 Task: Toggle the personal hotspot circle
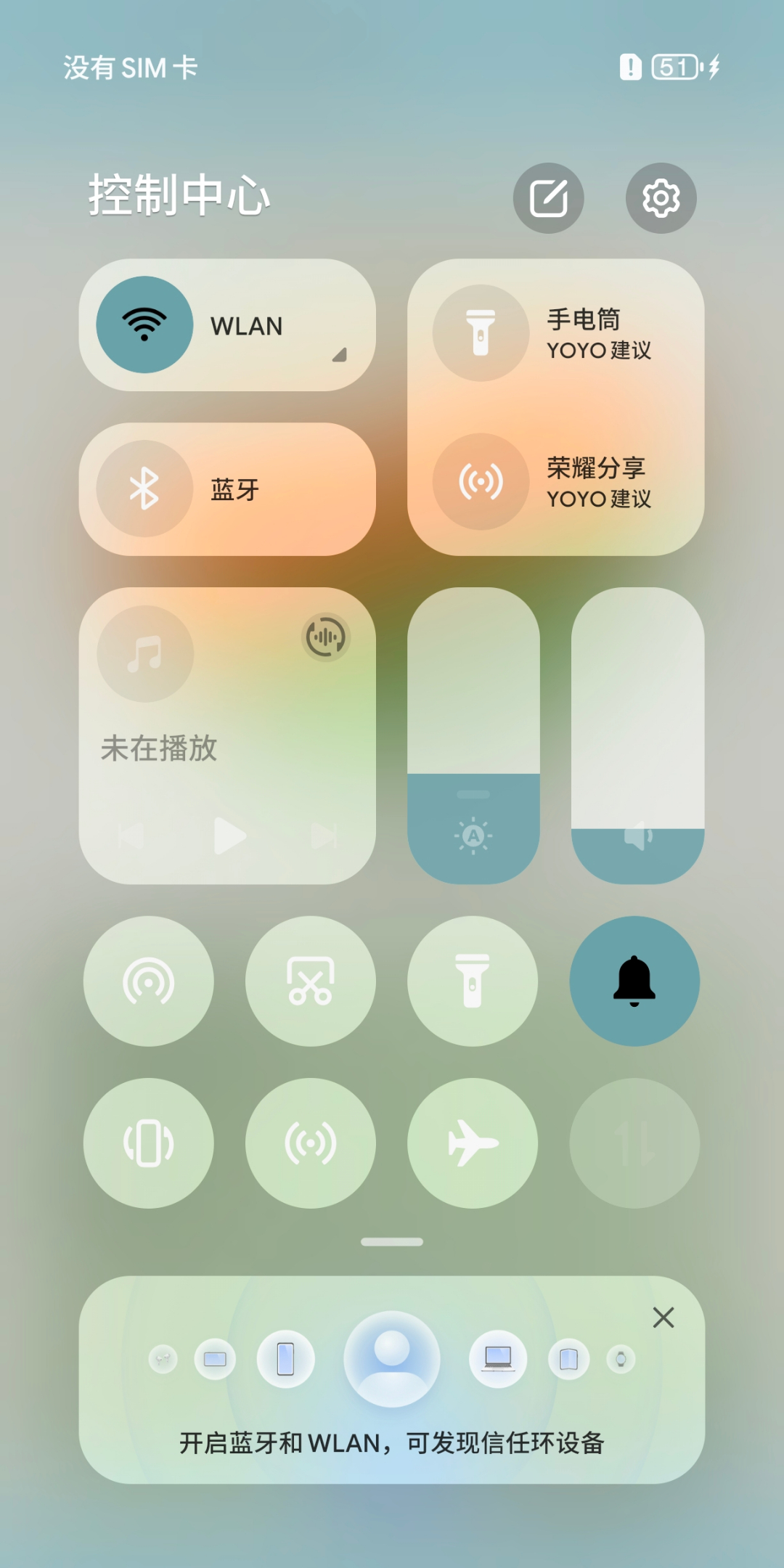(149, 981)
